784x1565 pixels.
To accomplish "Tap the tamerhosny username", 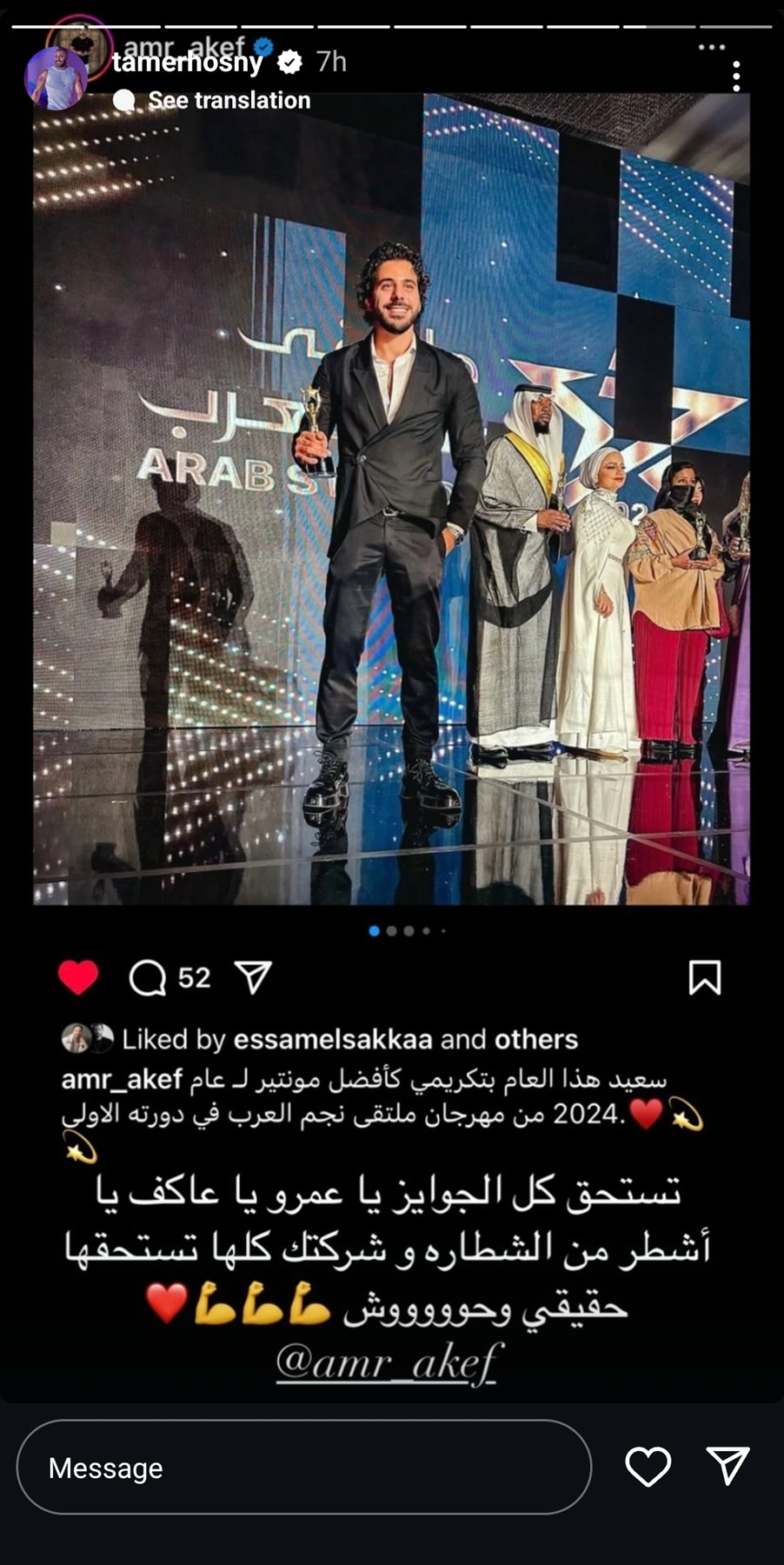I will [188, 62].
